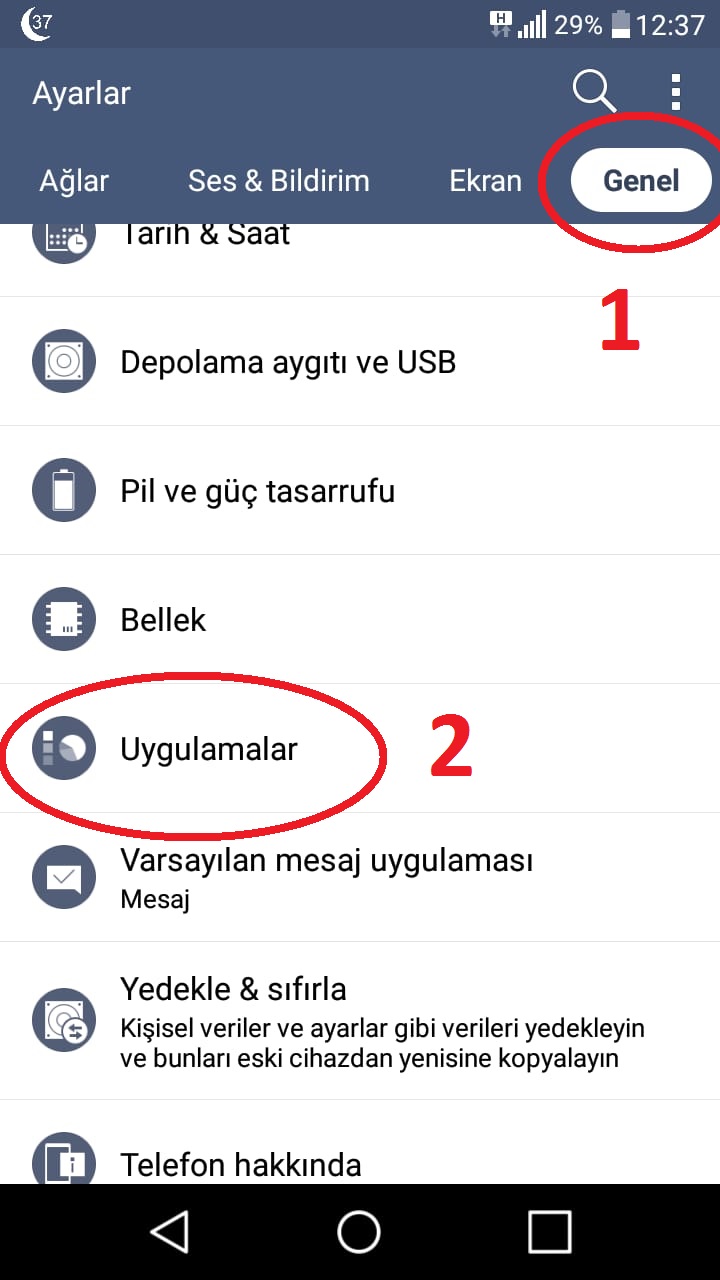The width and height of the screenshot is (720, 1280).
Task: Tap the system home button
Action: [359, 1232]
